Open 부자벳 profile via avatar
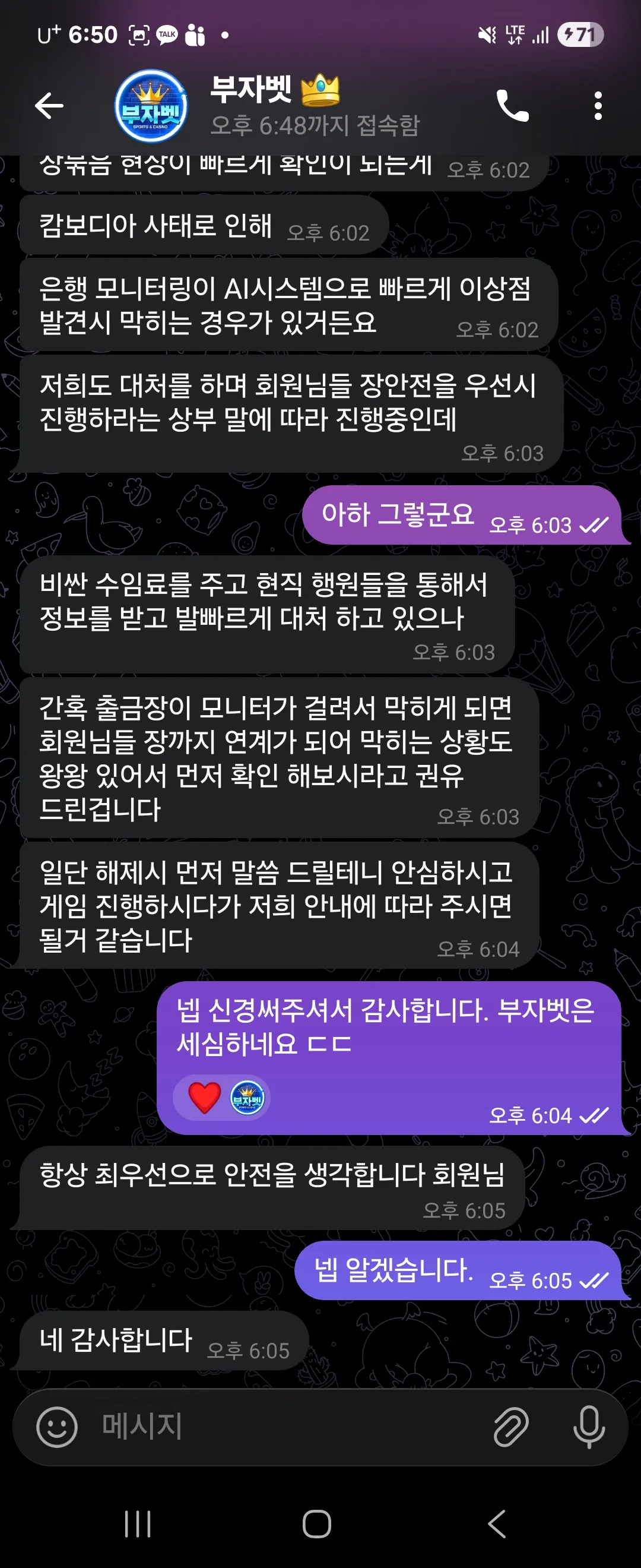 tap(151, 106)
